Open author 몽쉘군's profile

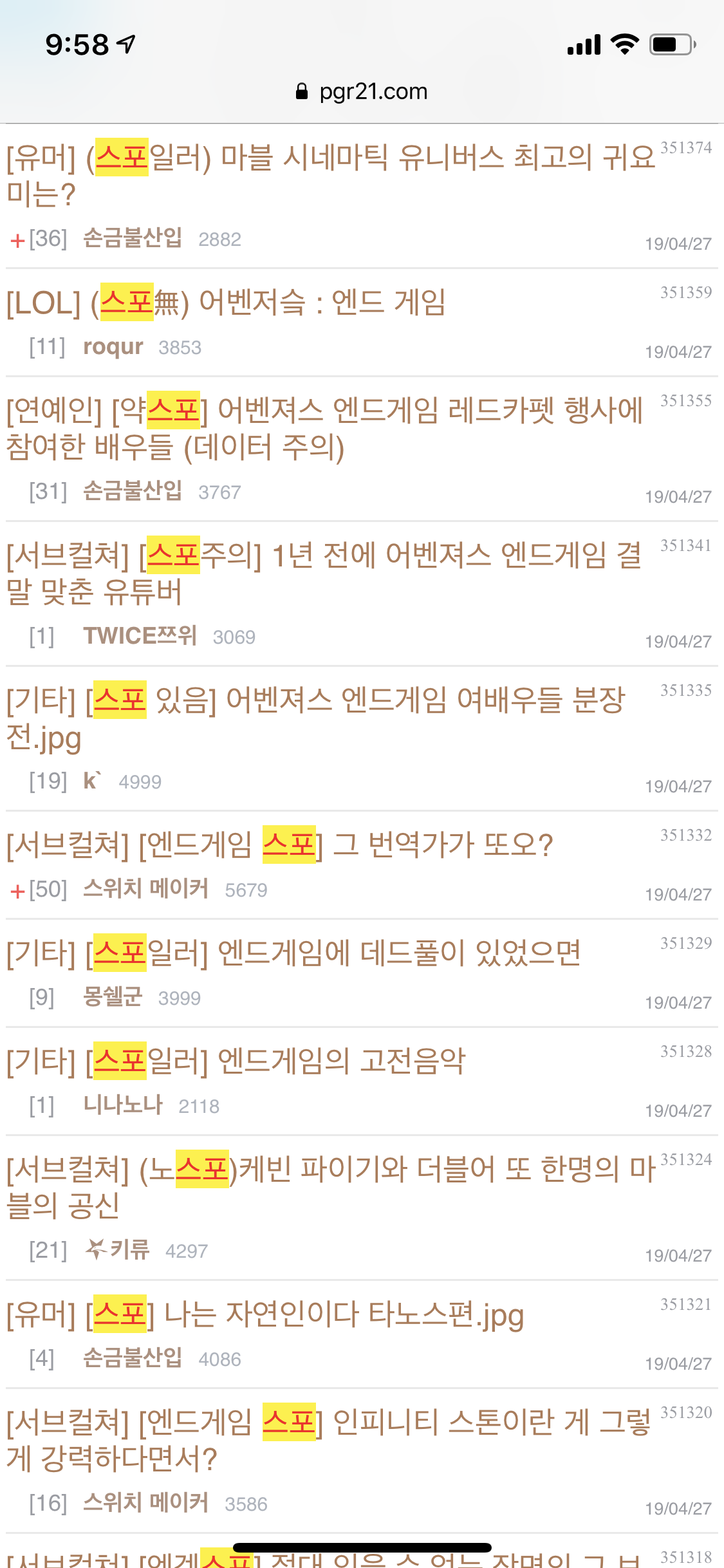tap(112, 997)
